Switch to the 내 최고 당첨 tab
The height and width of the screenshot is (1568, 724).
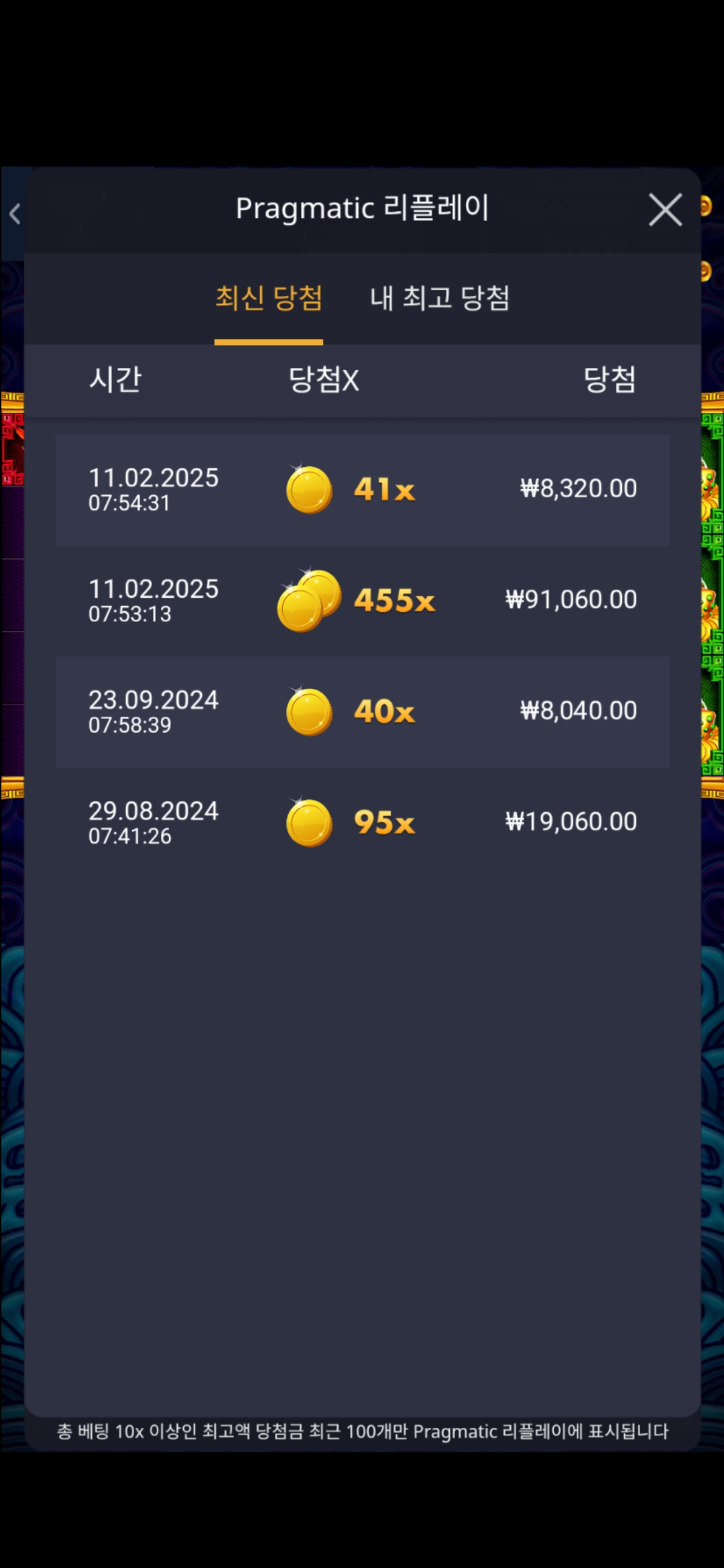click(x=440, y=298)
